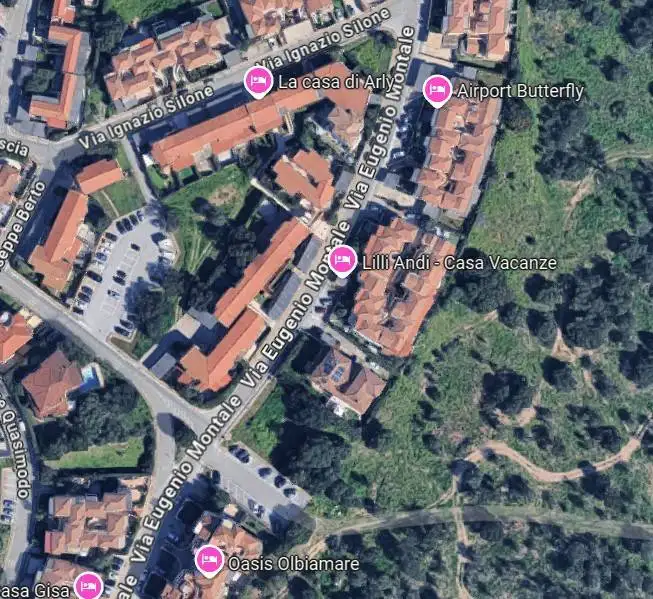
Task: Open the Oasis Olbiamare lodging pin
Action: [209, 561]
